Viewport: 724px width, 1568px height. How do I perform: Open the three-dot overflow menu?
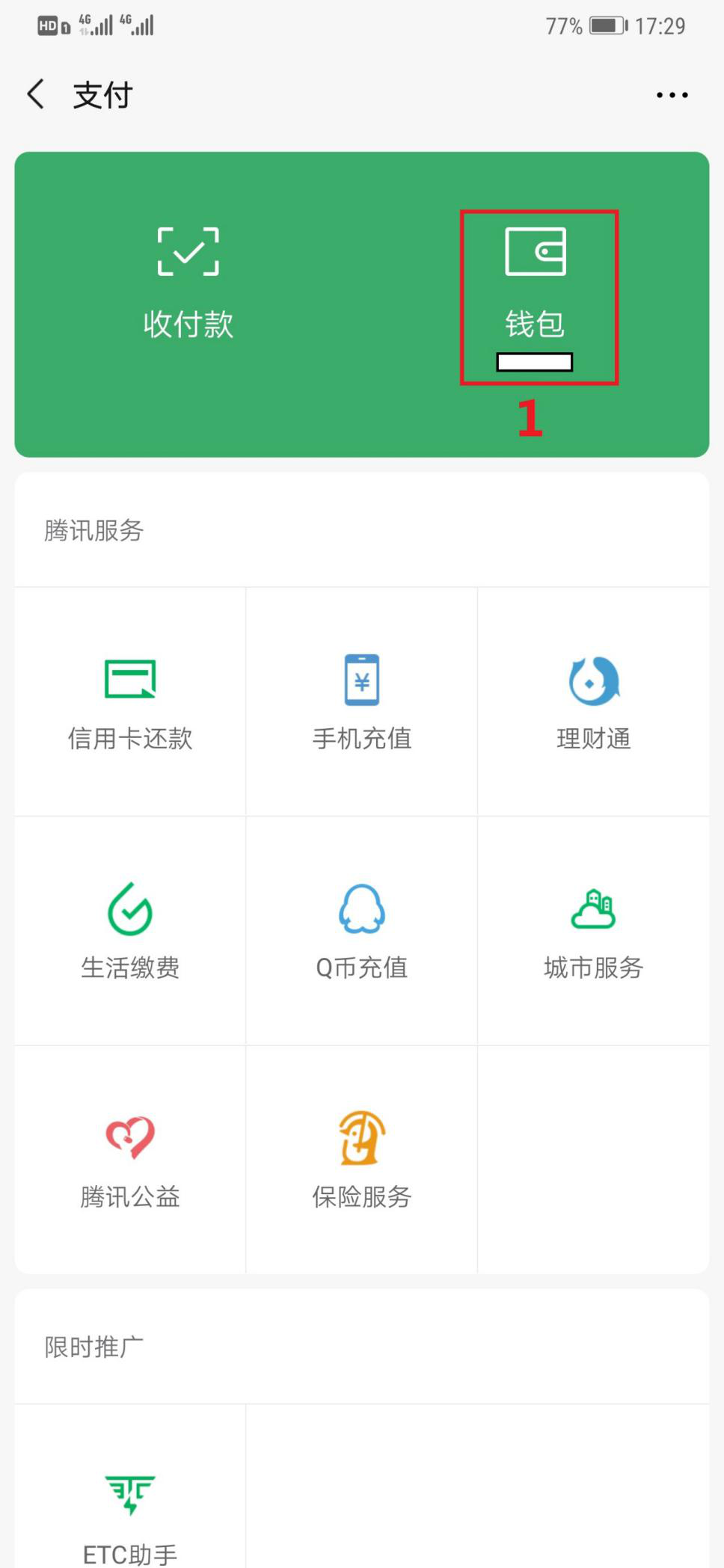pos(672,95)
